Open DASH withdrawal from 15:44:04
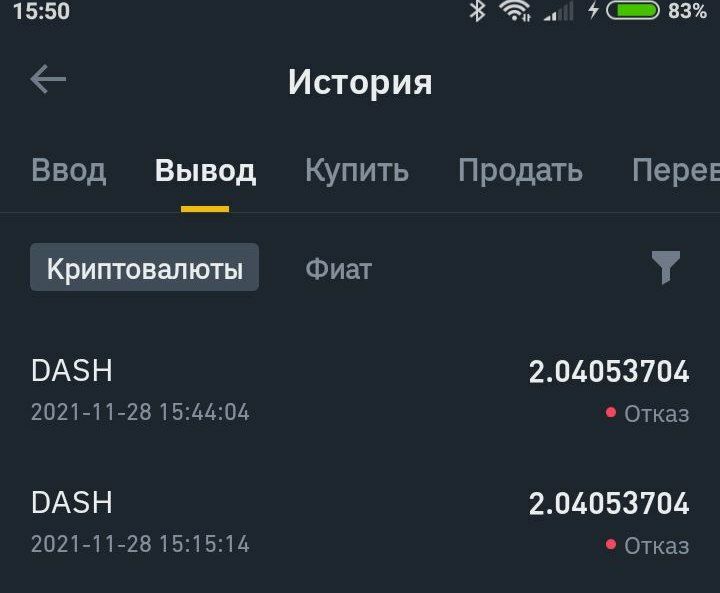 click(360, 390)
